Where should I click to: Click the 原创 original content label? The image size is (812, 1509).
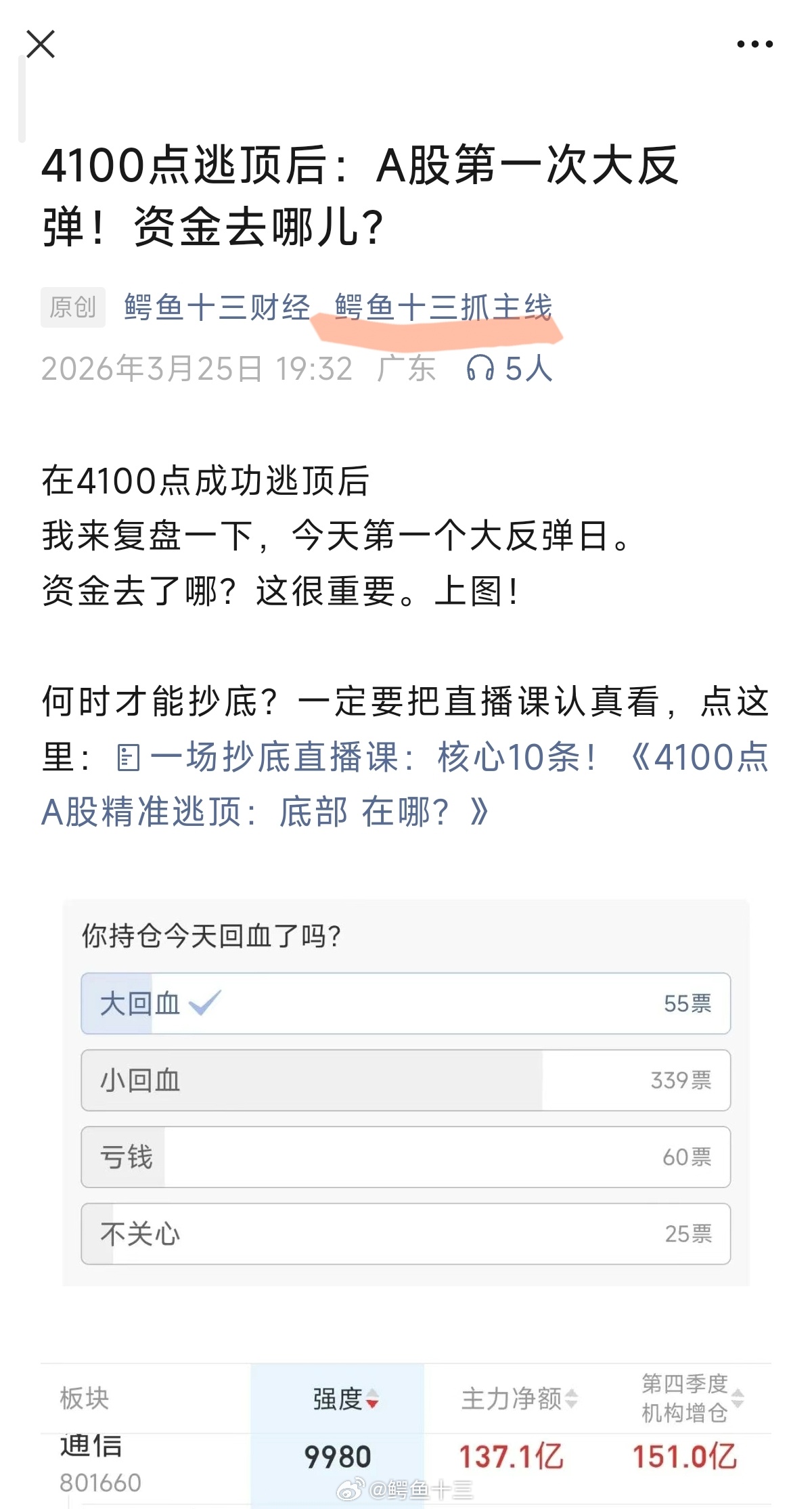coord(72,306)
